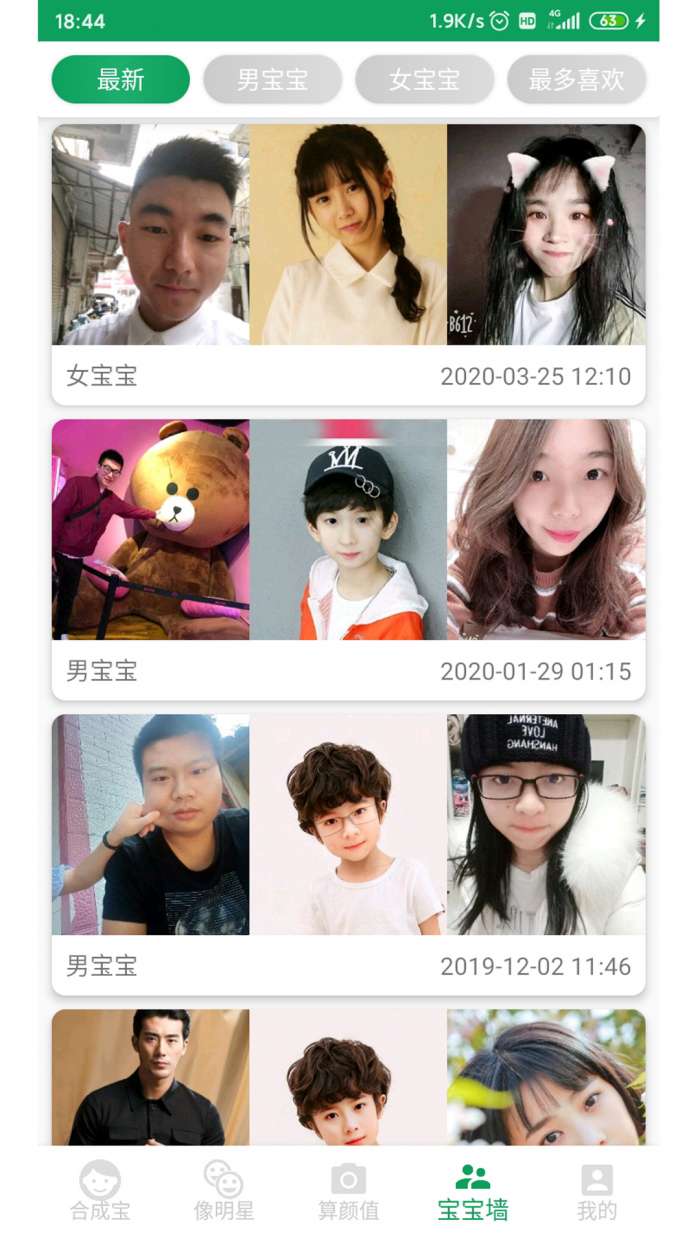Open the 我的 profile tab

(597, 1192)
